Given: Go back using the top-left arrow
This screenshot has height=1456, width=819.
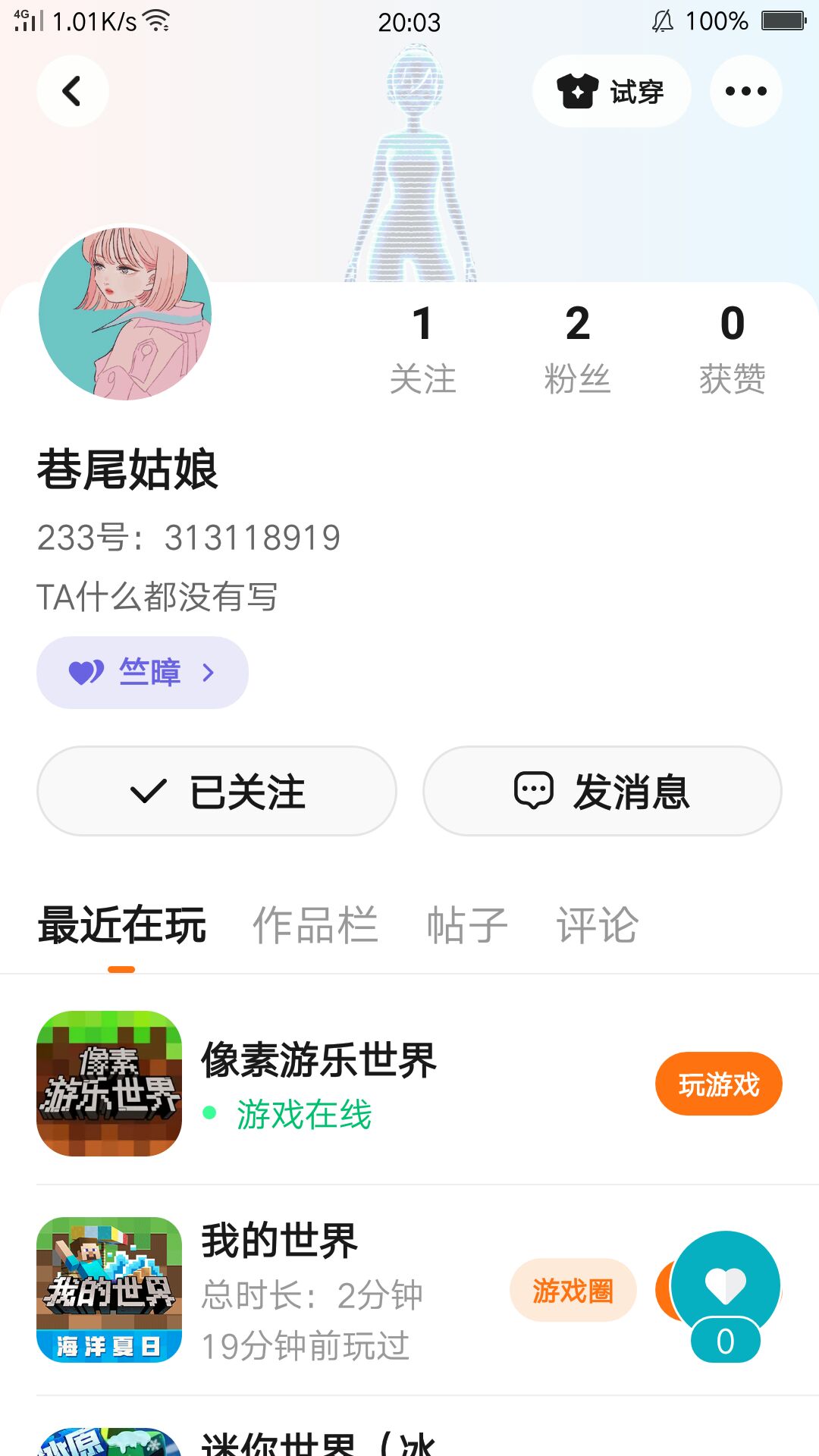Looking at the screenshot, I should (72, 92).
